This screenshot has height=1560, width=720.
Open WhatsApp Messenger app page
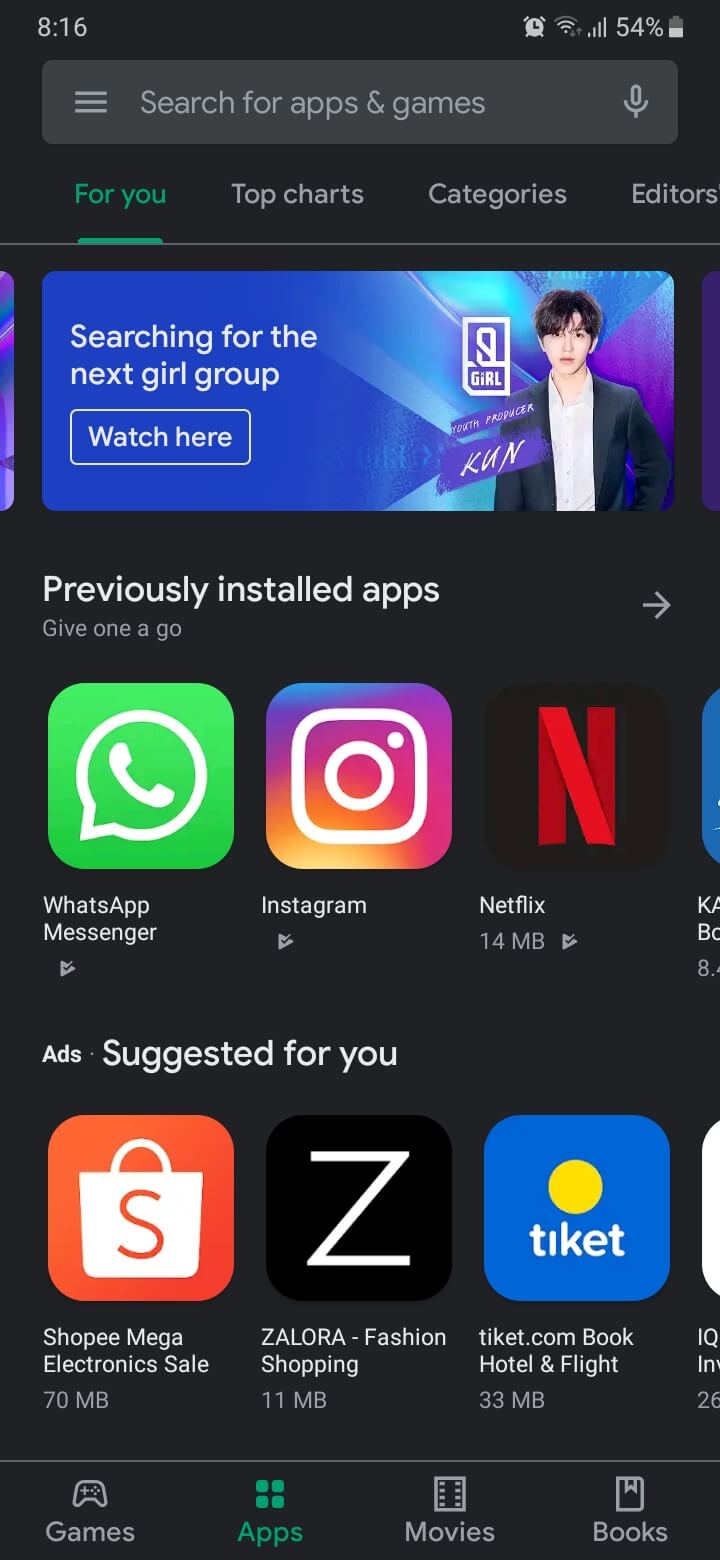click(141, 775)
